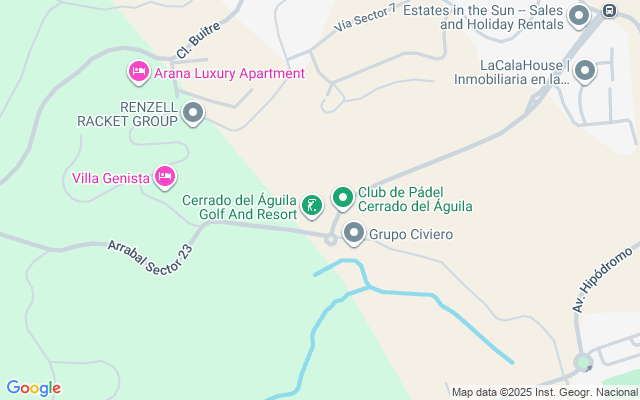Select the RENZELL RACKET GROUP marker
The width and height of the screenshot is (640, 400).
point(193,114)
